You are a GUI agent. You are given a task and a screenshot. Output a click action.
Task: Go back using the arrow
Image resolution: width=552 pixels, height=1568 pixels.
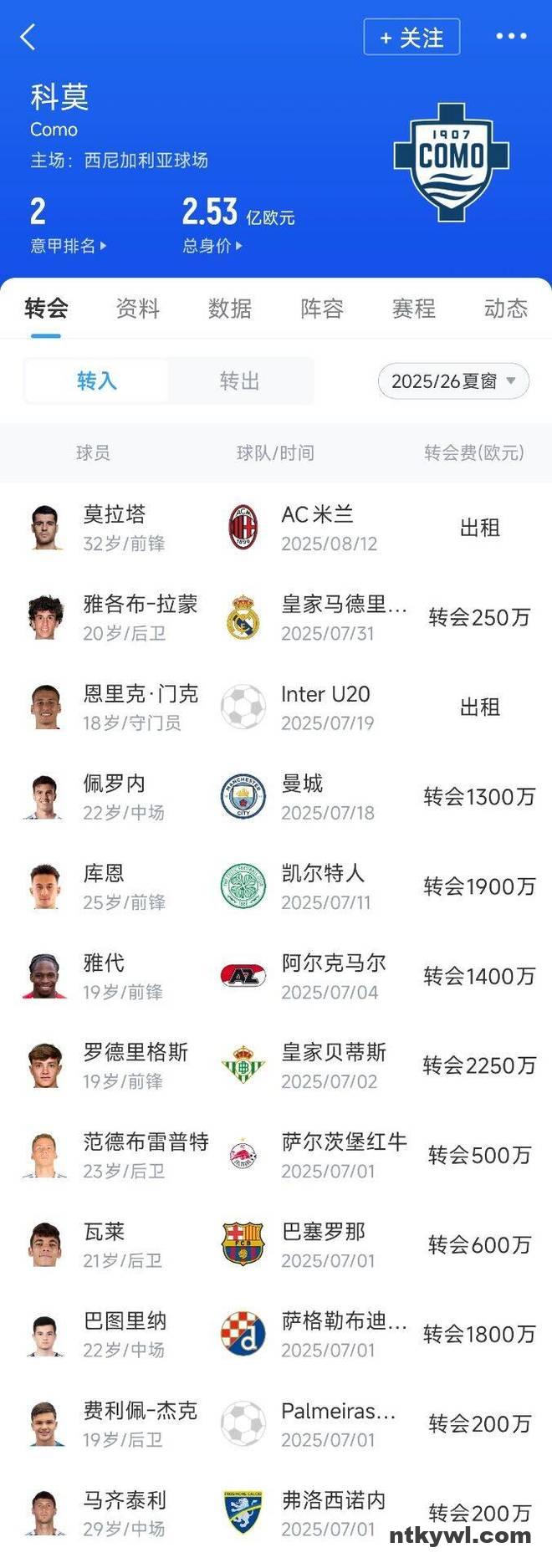coord(28,37)
